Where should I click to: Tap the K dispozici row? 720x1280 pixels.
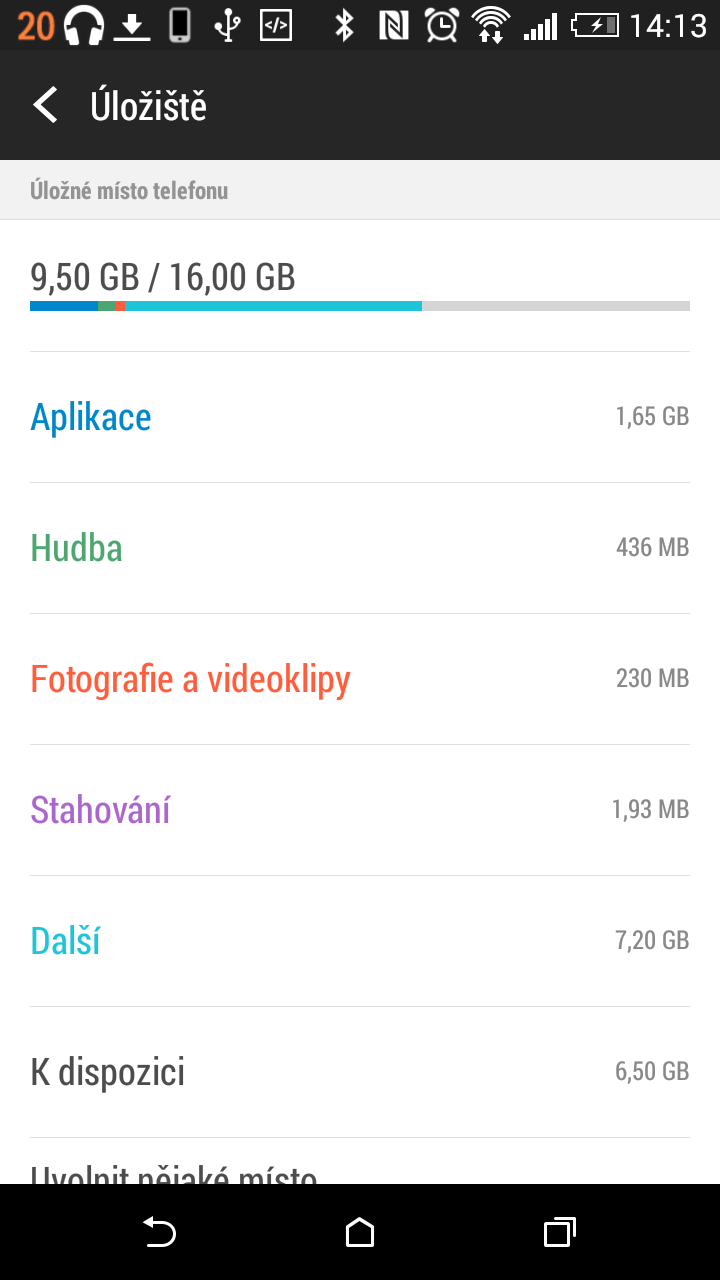pos(360,1072)
